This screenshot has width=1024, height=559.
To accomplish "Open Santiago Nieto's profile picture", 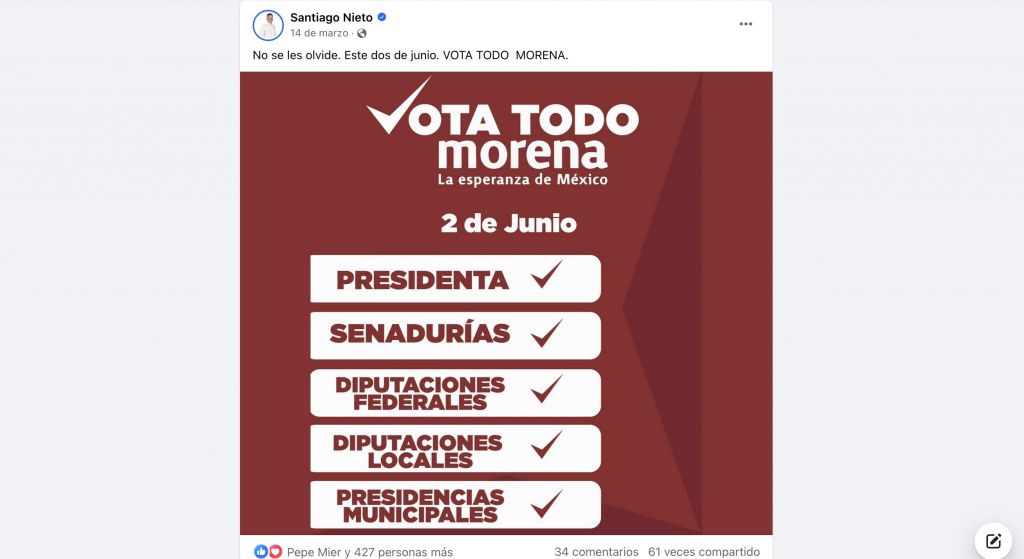I will click(x=268, y=25).
